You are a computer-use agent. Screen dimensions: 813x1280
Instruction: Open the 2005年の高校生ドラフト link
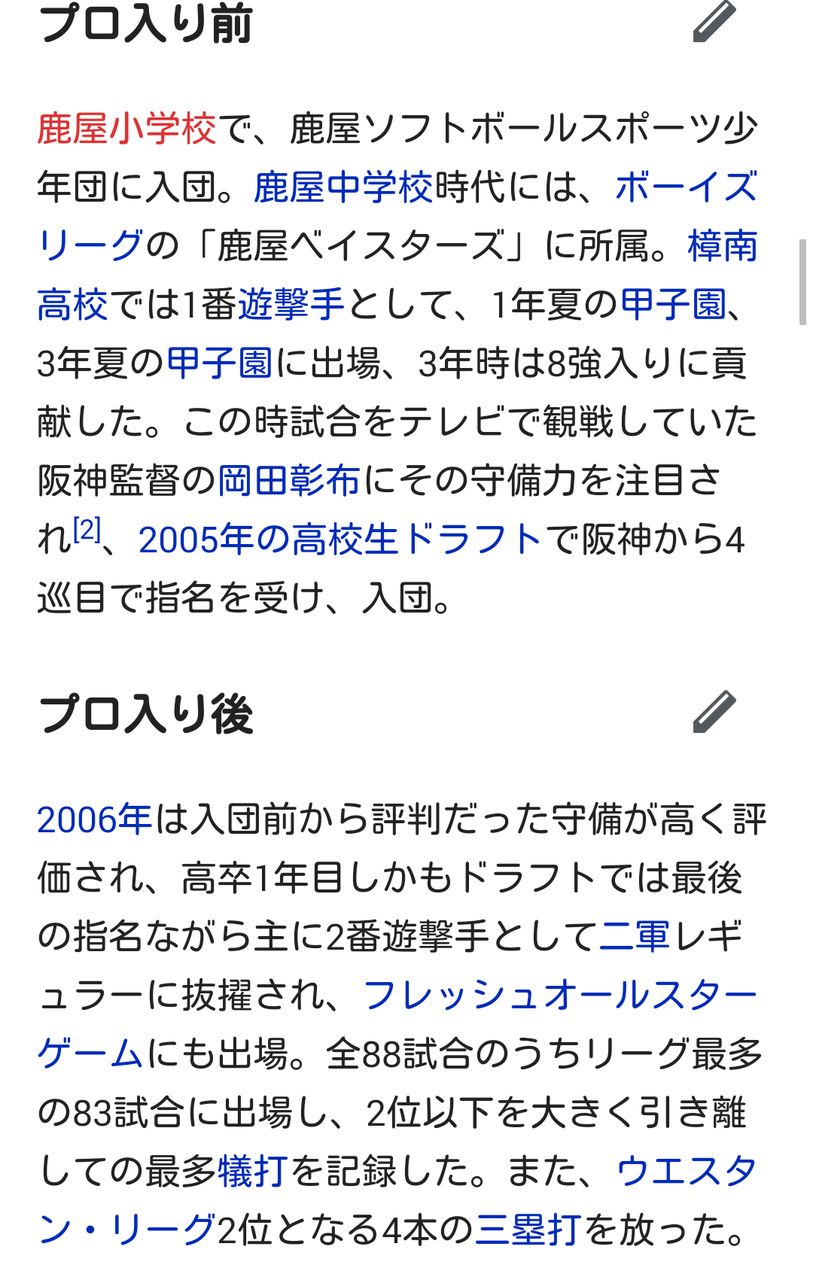(x=340, y=540)
